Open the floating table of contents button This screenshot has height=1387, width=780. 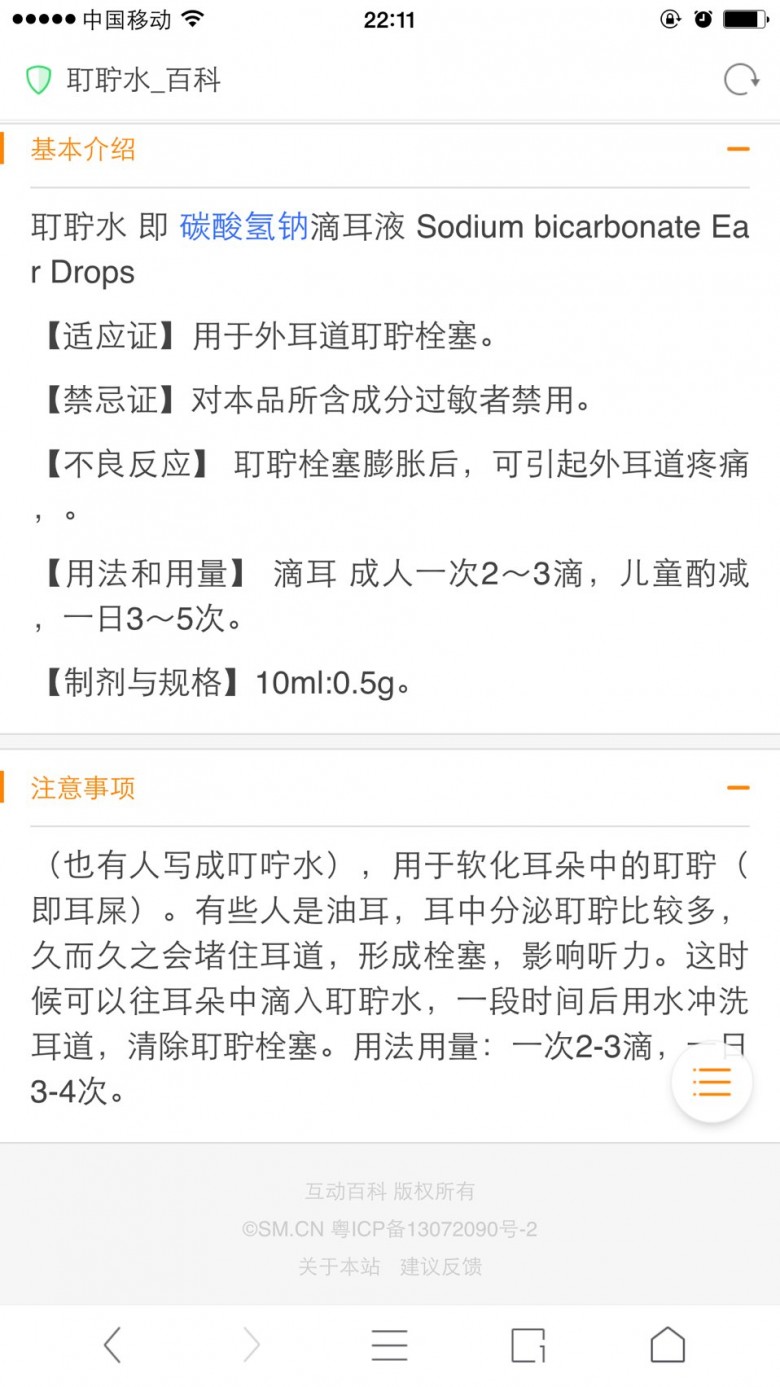tap(712, 1082)
